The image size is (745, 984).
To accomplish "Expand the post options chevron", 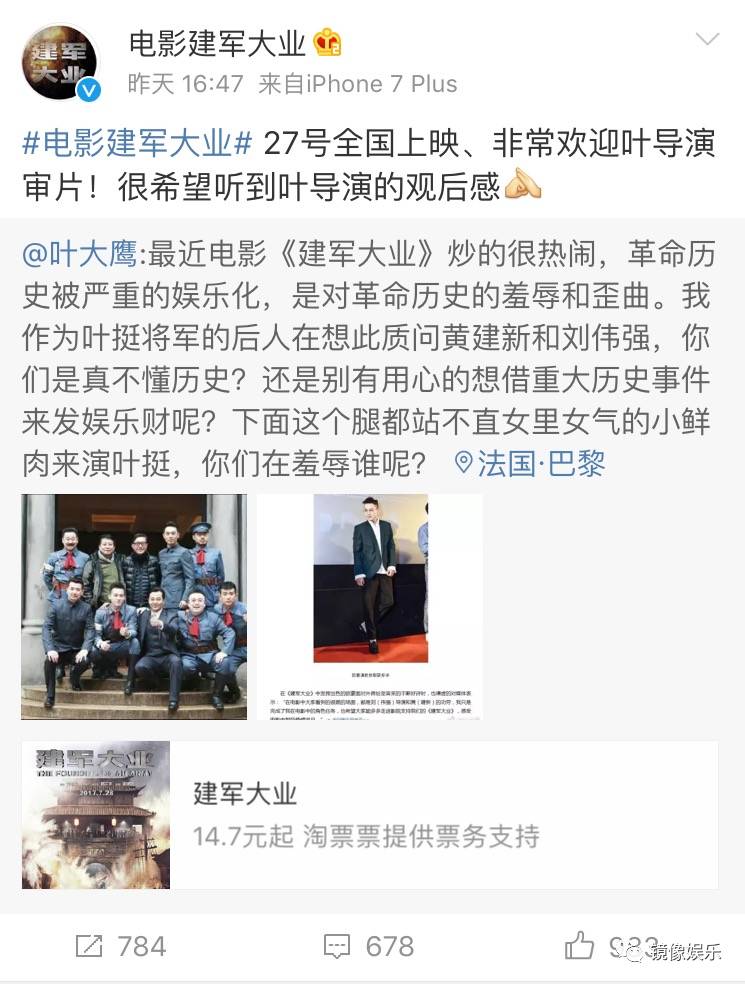I will click(707, 41).
